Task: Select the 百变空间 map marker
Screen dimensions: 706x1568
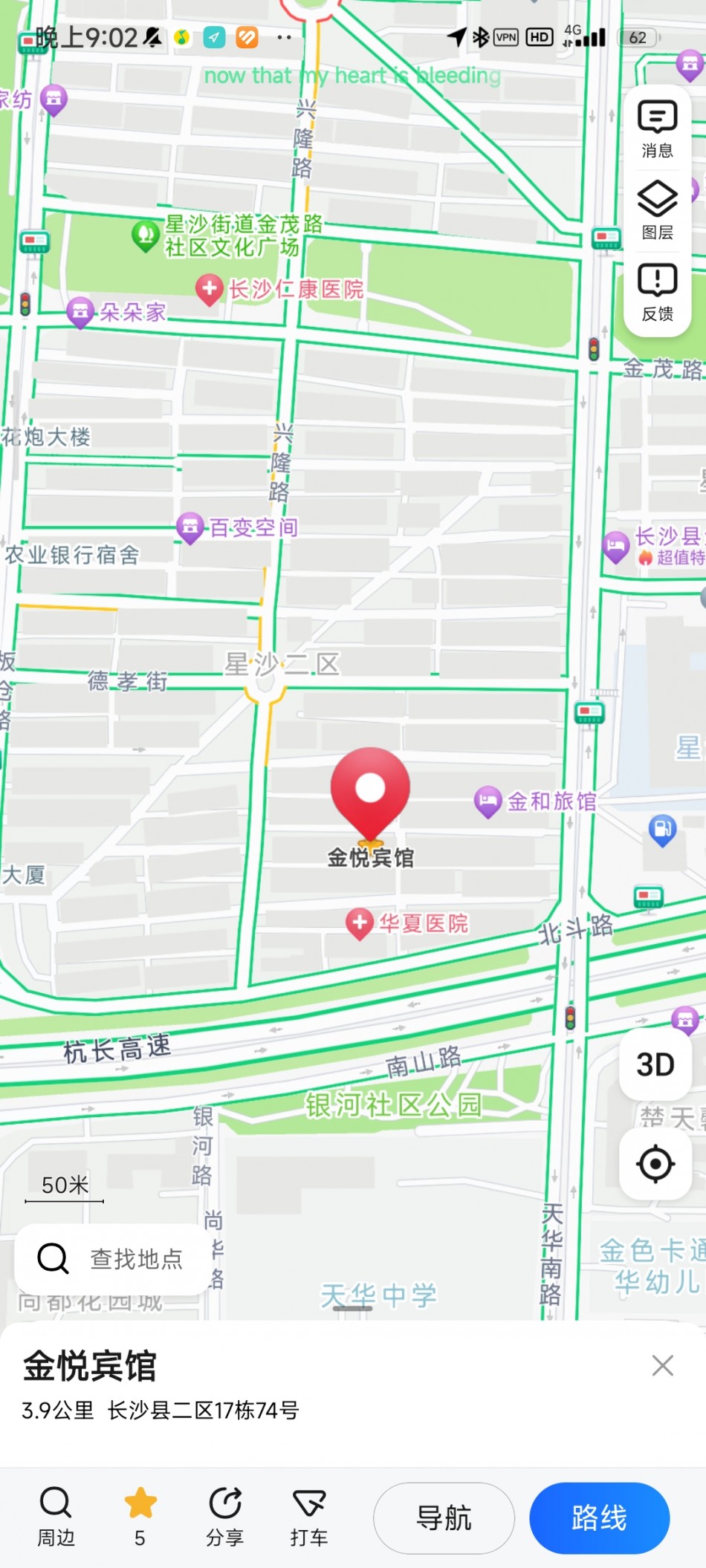Action: coord(190,527)
